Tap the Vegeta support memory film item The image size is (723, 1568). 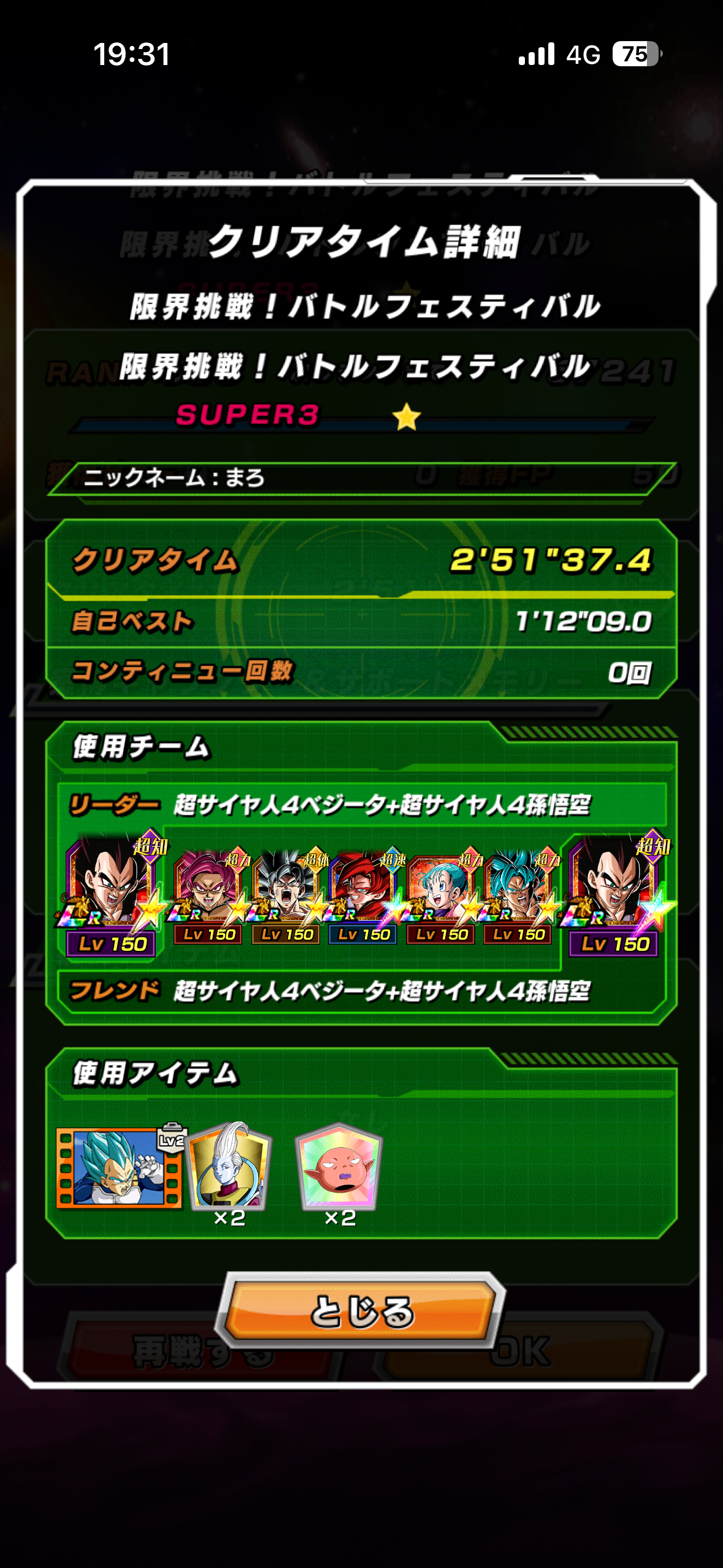point(118,1167)
